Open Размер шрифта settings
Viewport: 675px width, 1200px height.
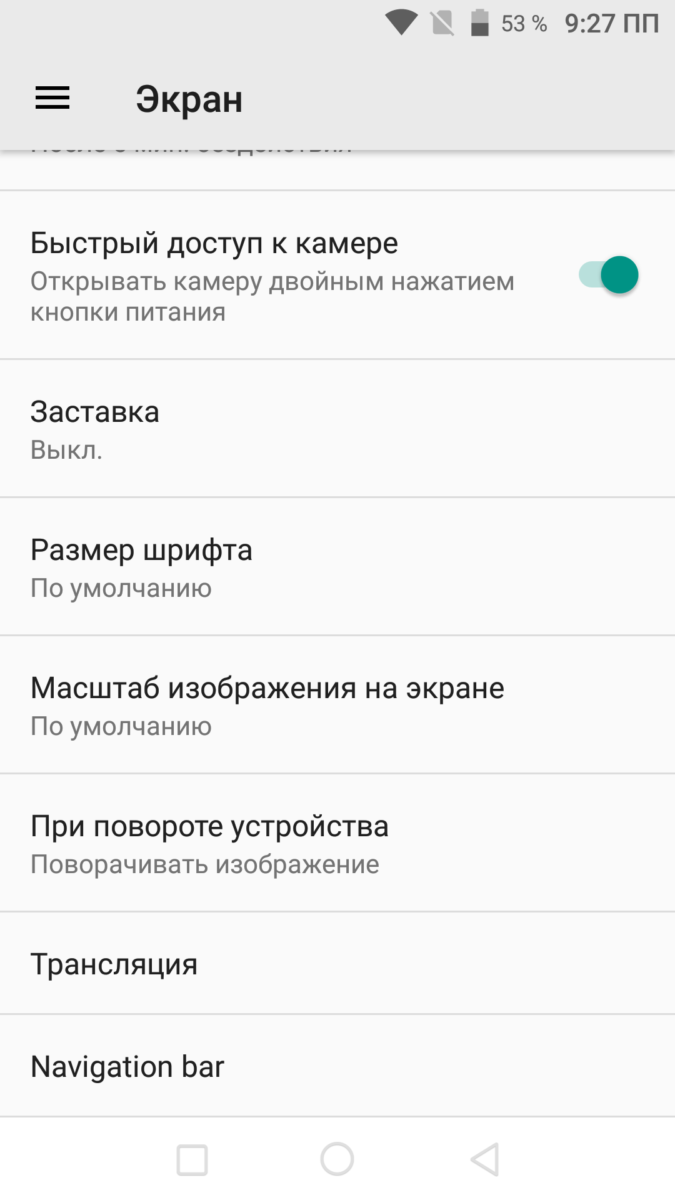click(x=337, y=566)
